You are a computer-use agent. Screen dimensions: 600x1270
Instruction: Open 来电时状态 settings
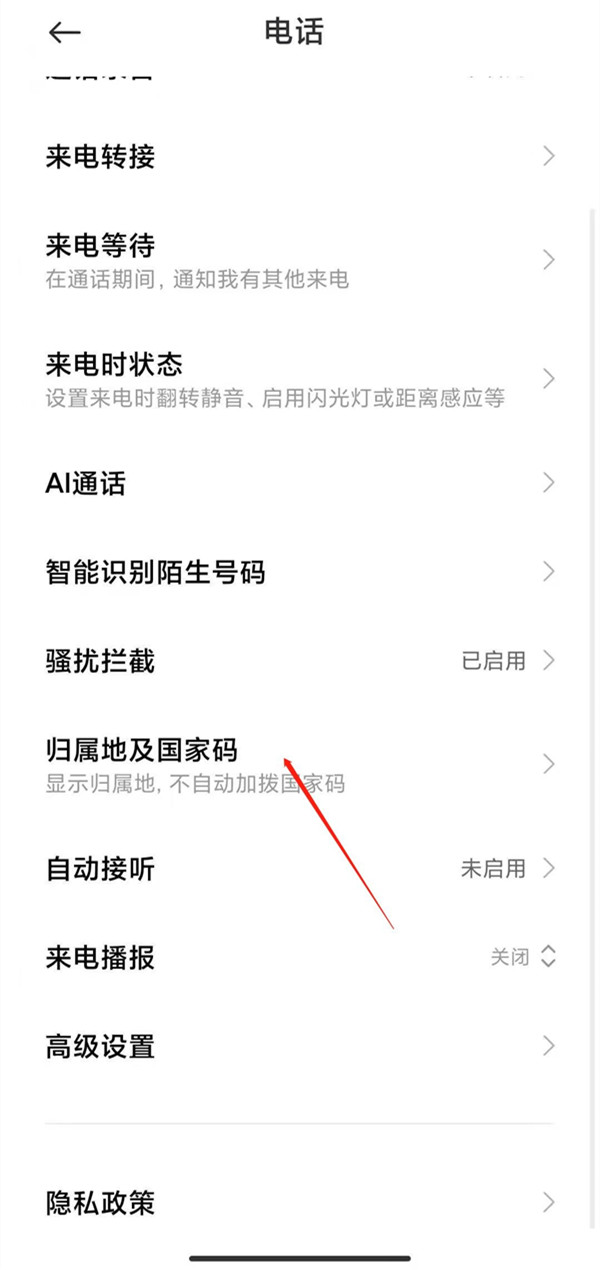click(x=300, y=379)
